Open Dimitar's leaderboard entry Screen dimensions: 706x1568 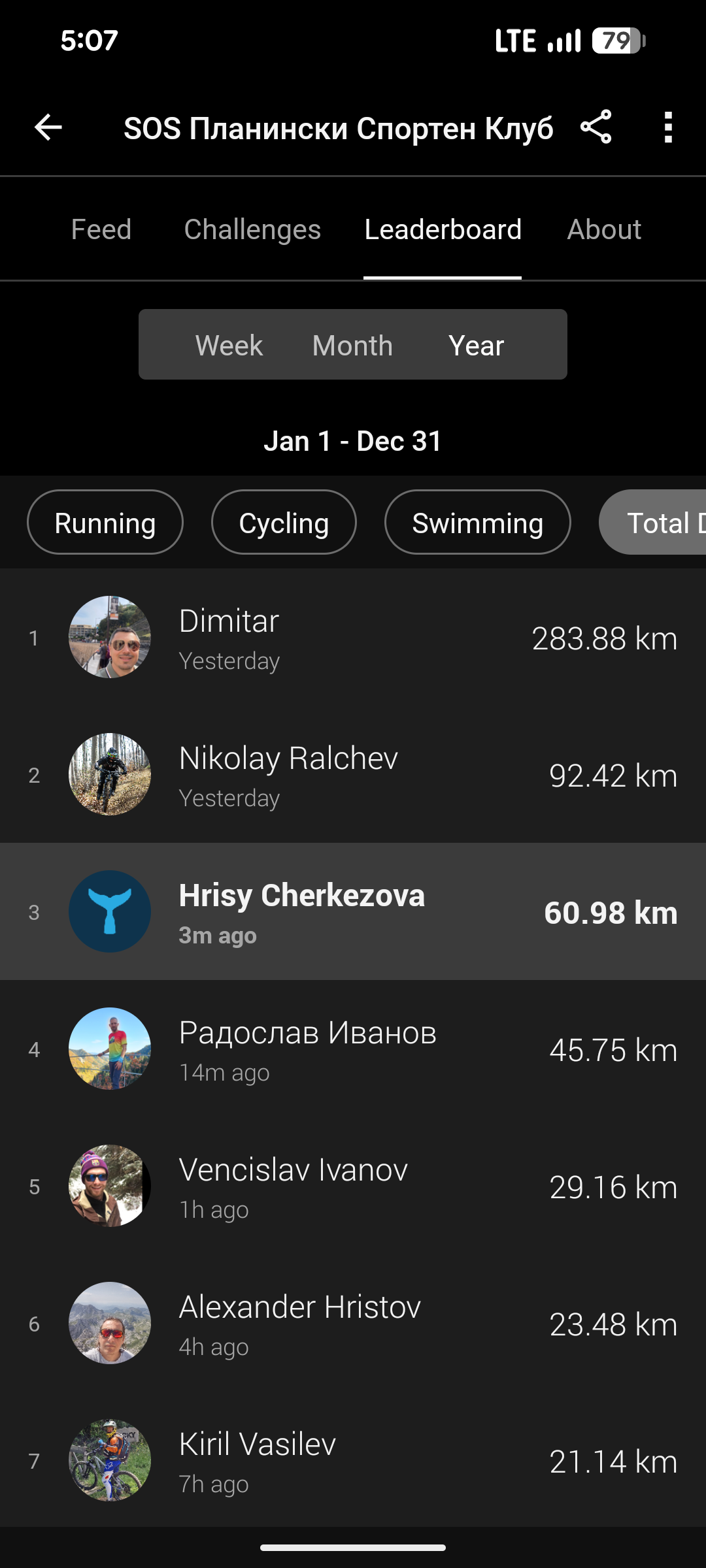353,638
